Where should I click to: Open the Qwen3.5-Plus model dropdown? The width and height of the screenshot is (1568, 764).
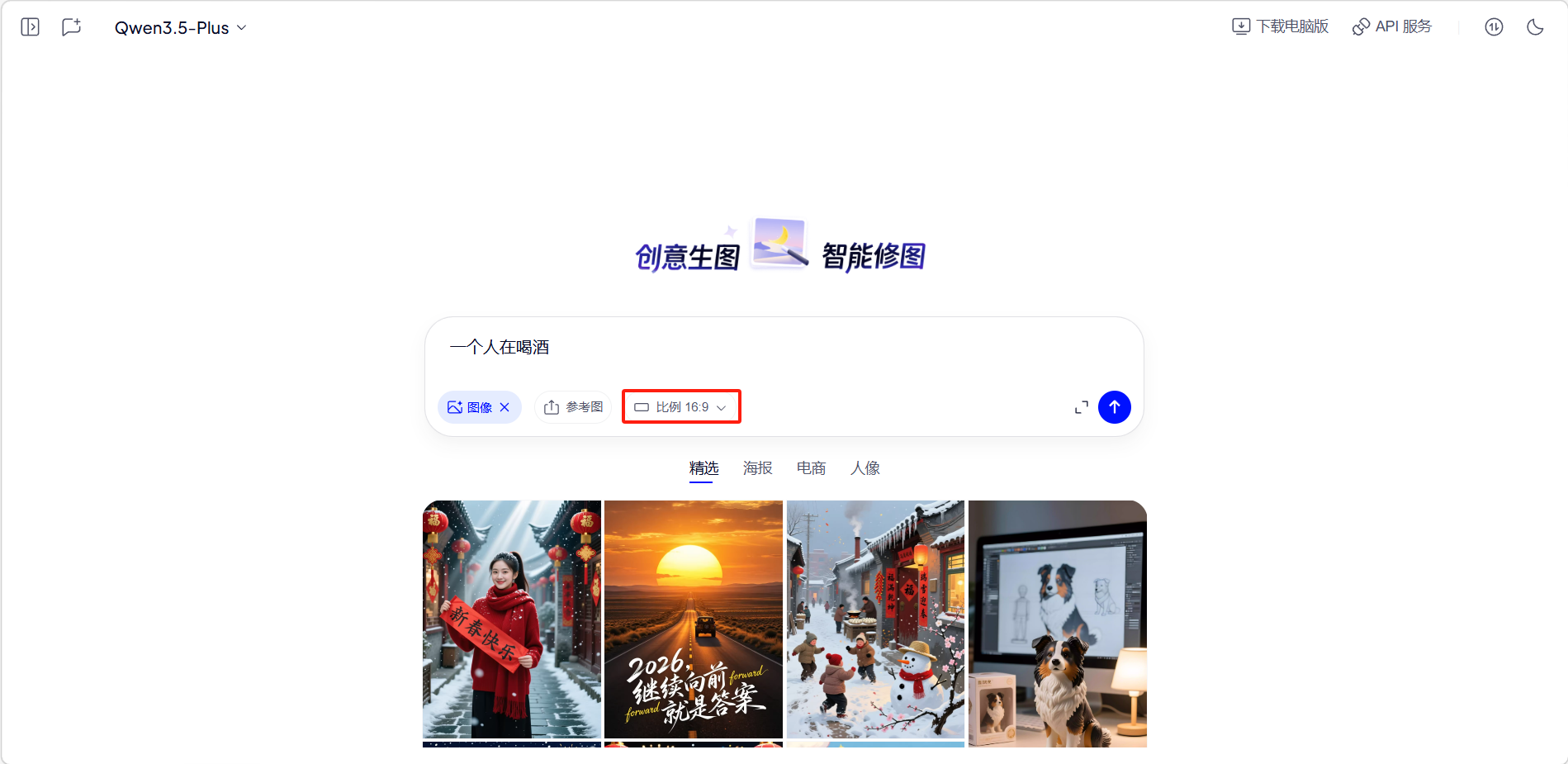[x=180, y=28]
